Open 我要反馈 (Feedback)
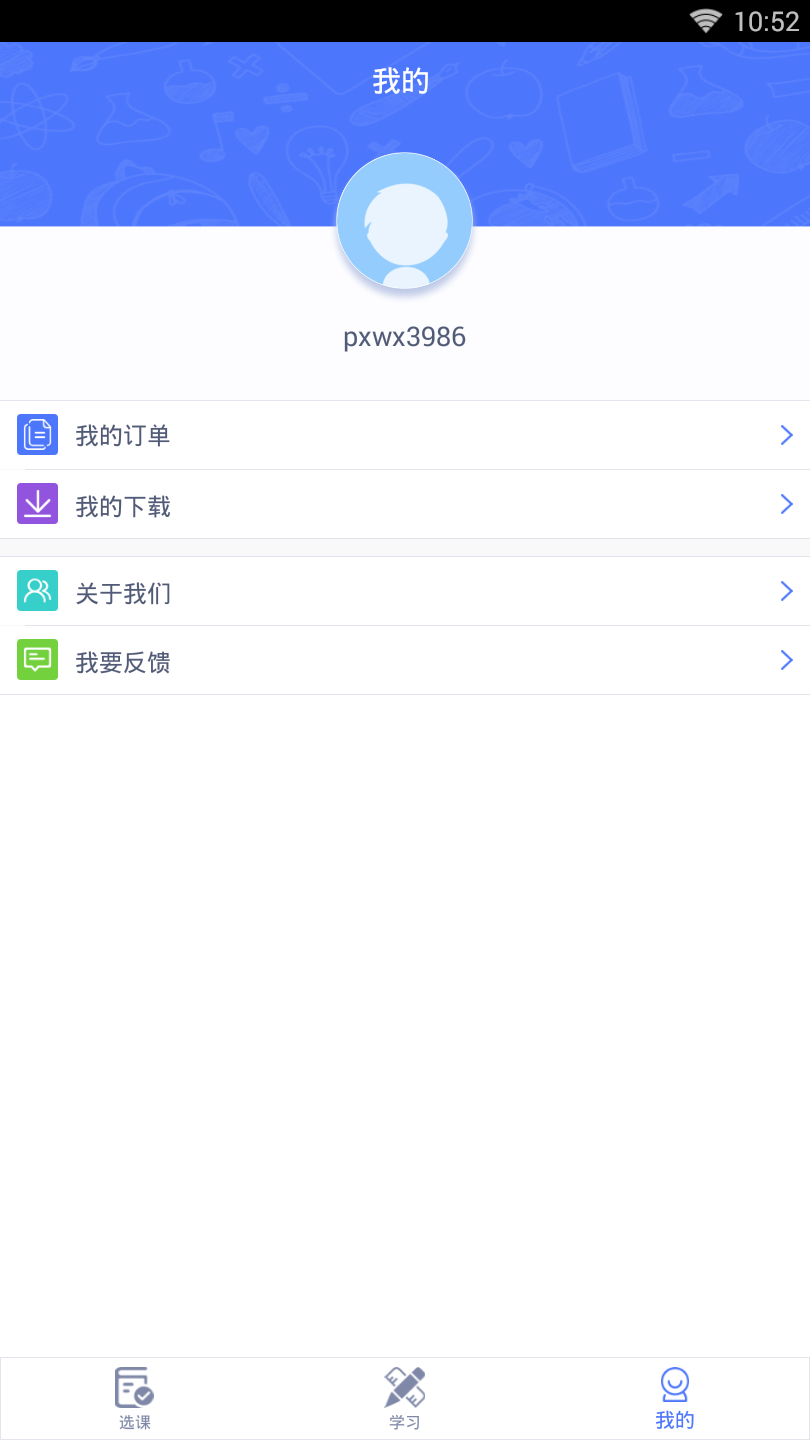Viewport: 810px width, 1440px height. click(404, 660)
